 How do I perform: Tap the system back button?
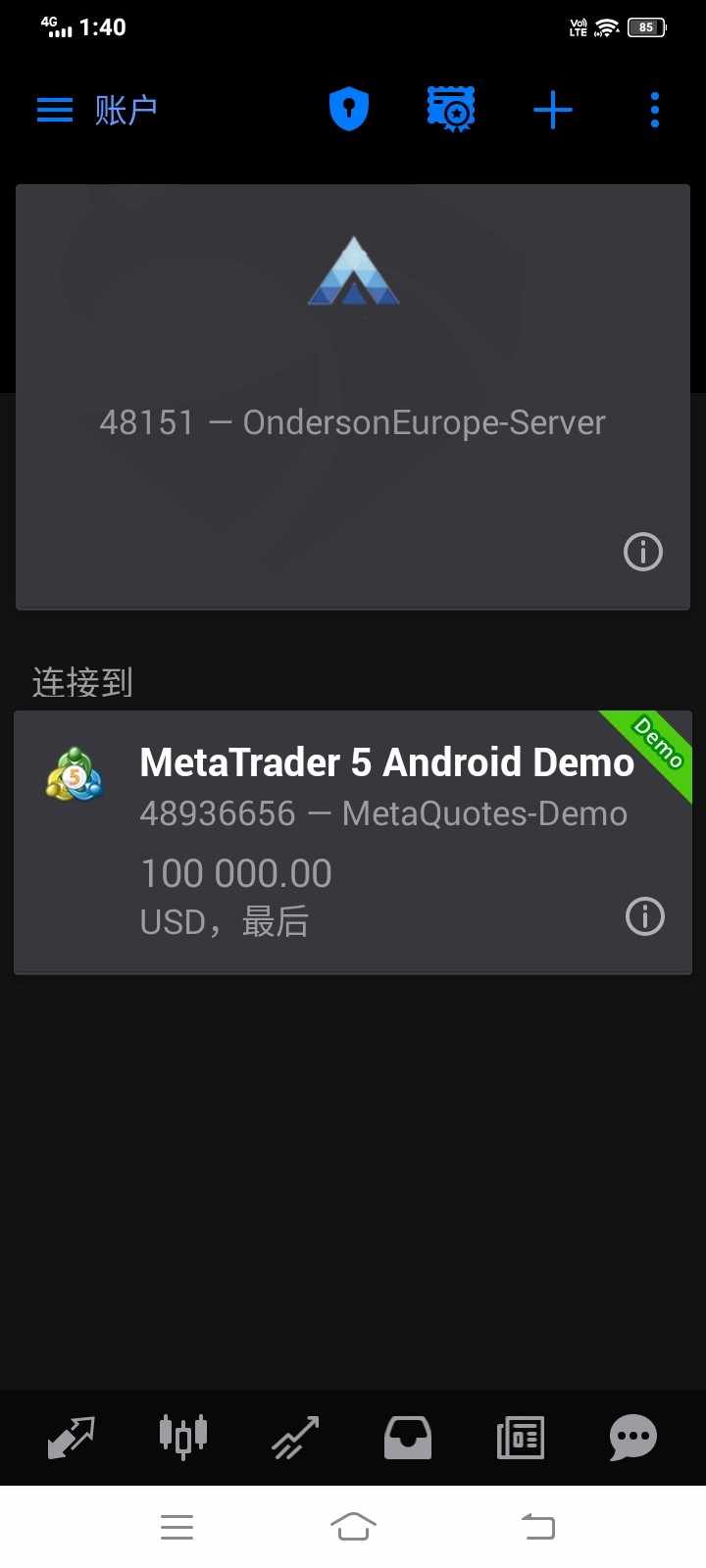coord(538,1526)
